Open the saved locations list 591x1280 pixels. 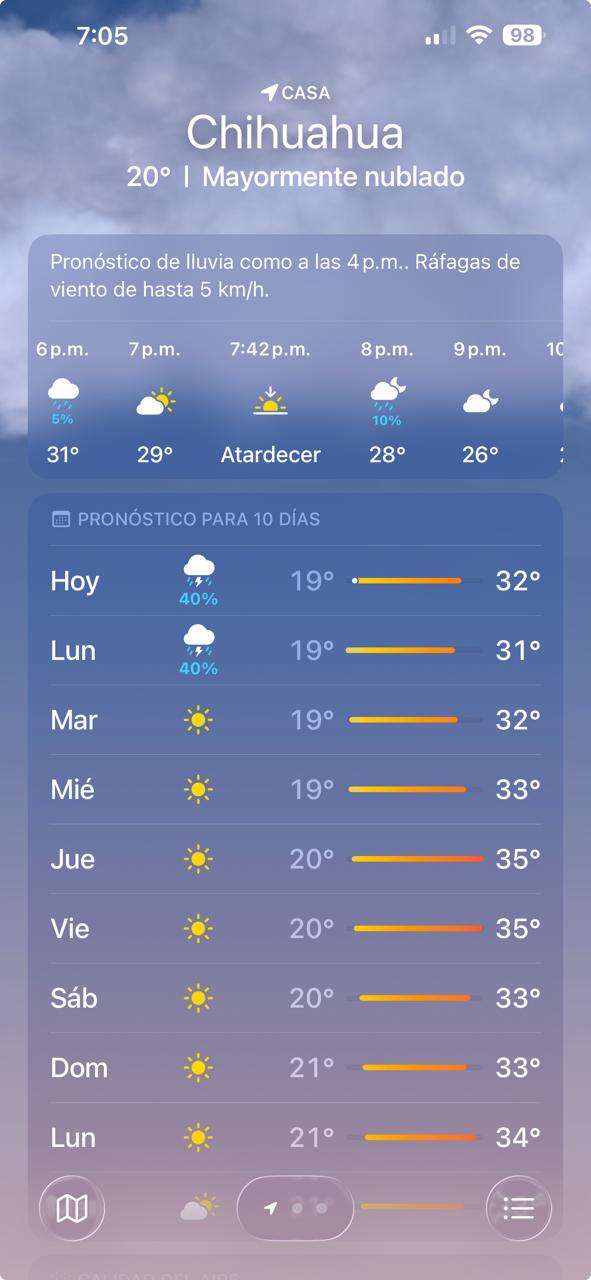(518, 1209)
